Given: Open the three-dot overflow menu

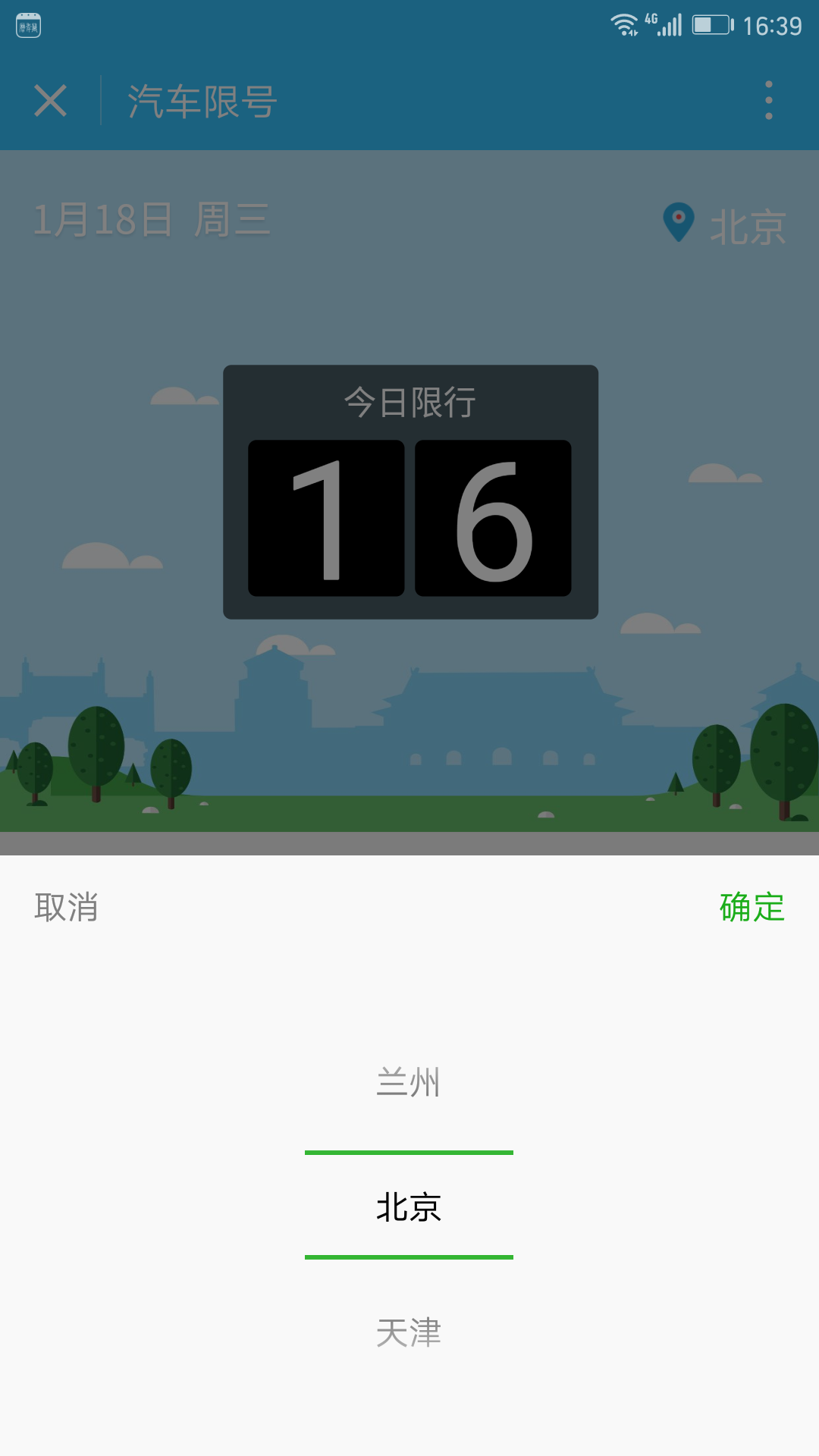Looking at the screenshot, I should 768,101.
